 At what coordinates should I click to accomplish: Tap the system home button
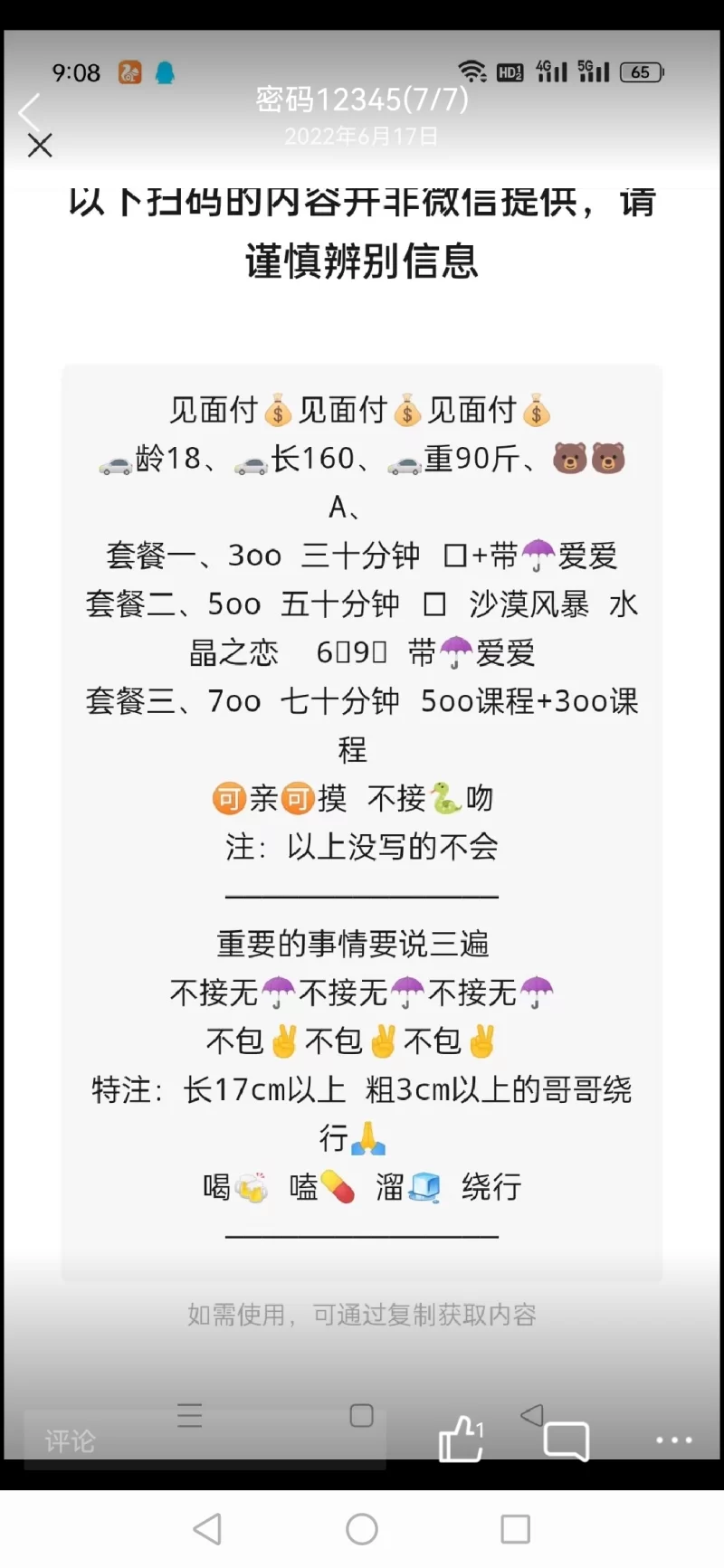pos(361,1529)
